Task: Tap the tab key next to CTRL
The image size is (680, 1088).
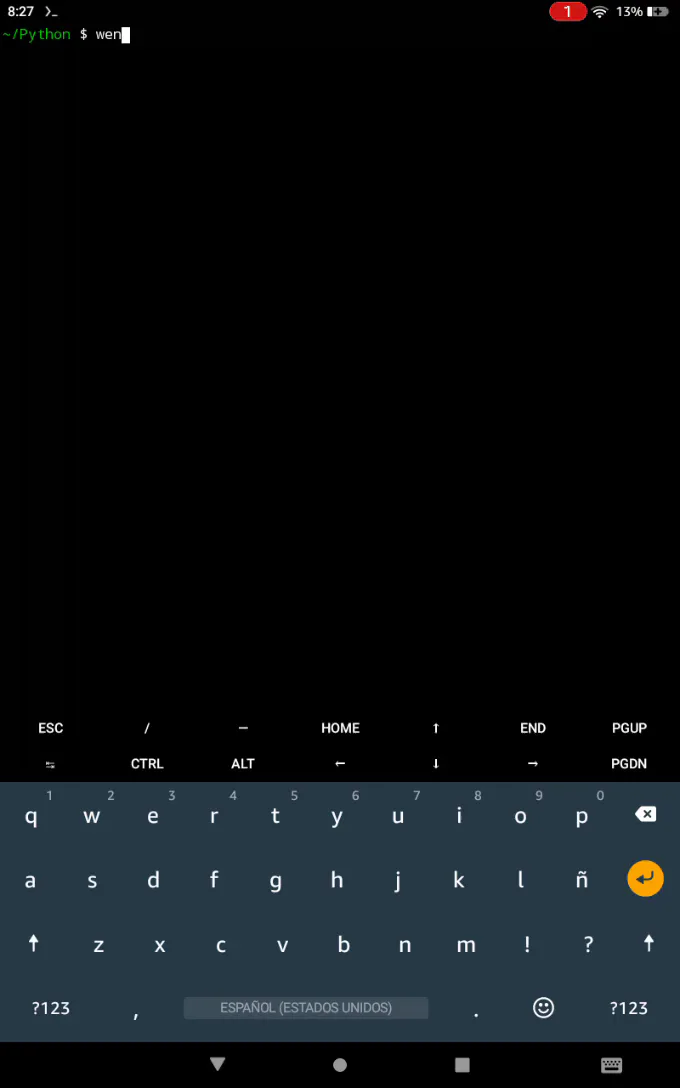Action: [50, 763]
